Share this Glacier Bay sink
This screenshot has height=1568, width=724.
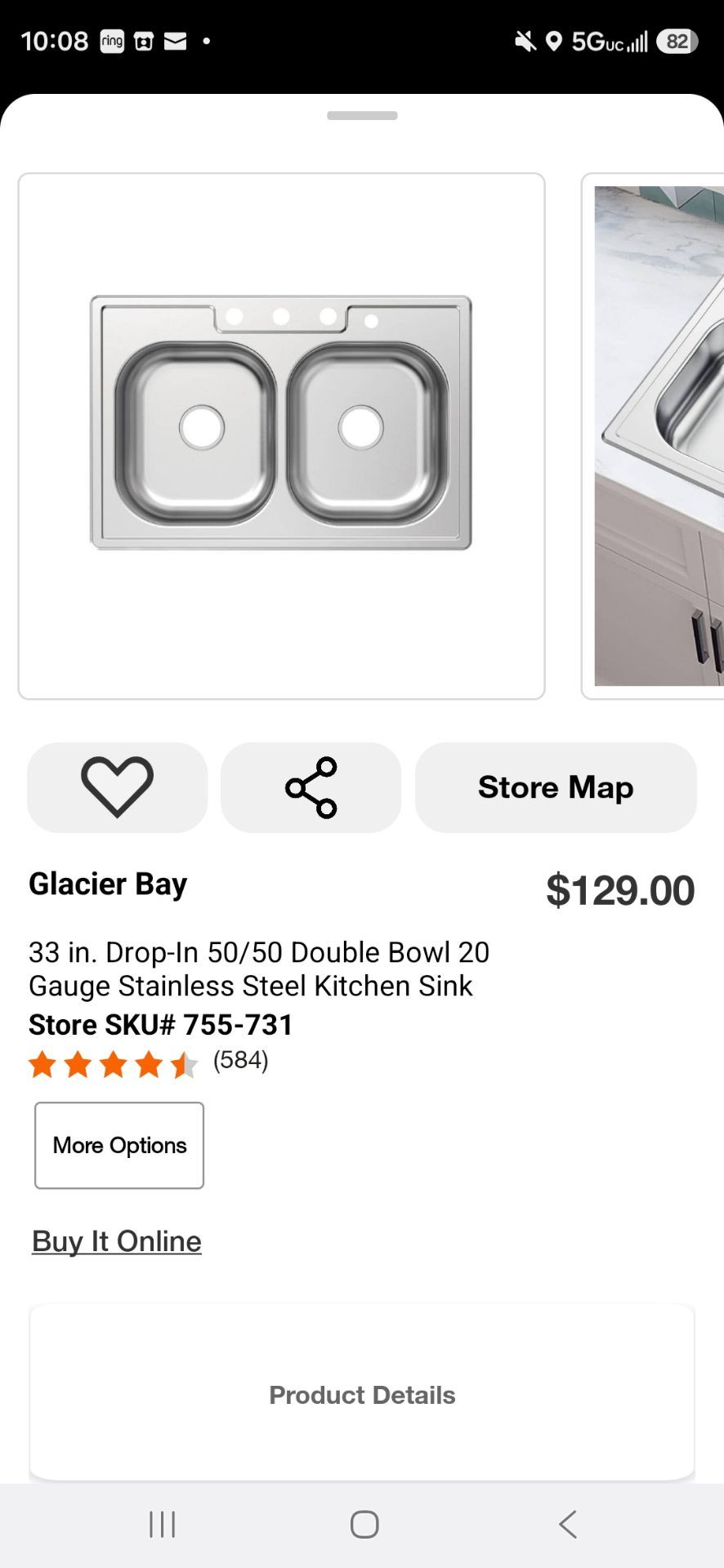pyautogui.click(x=311, y=787)
